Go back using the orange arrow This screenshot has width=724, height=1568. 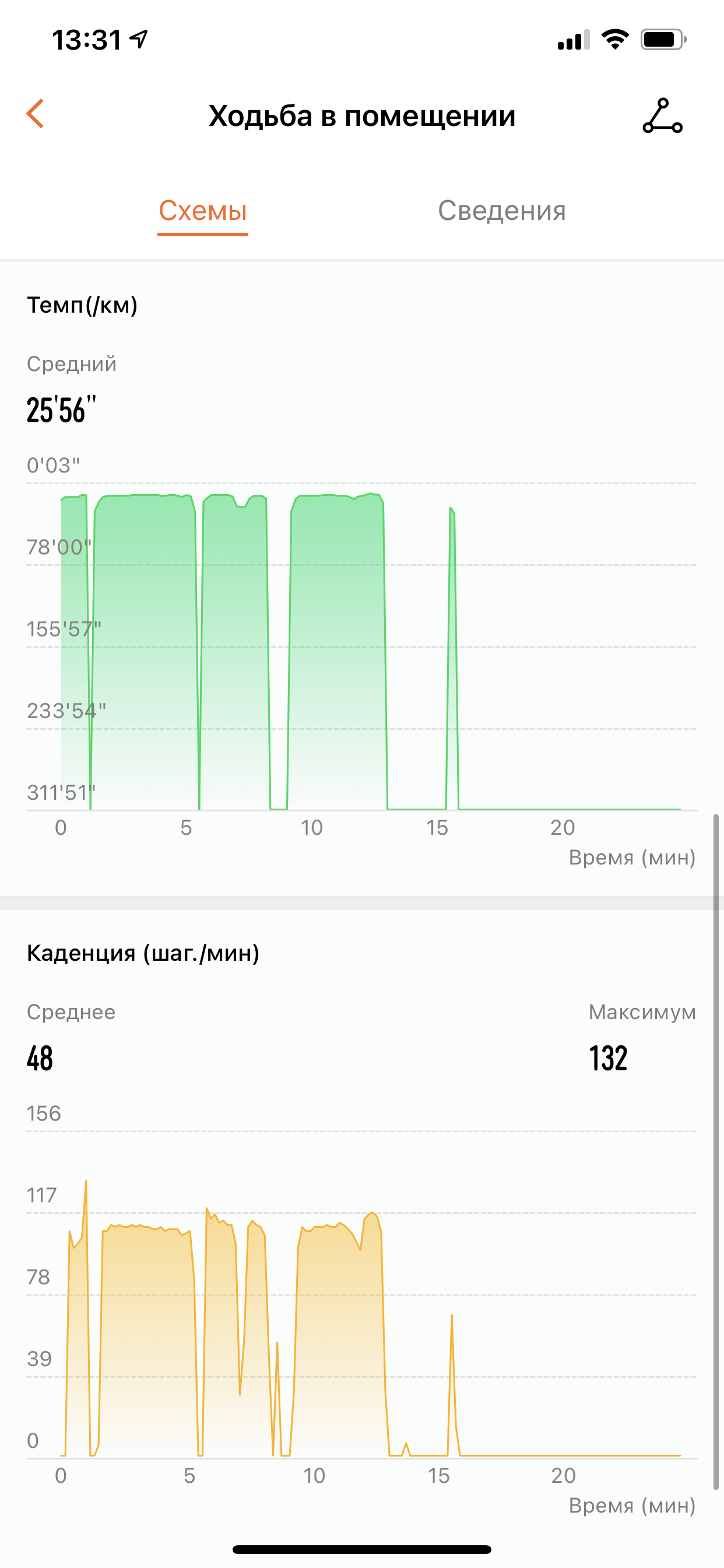point(36,114)
